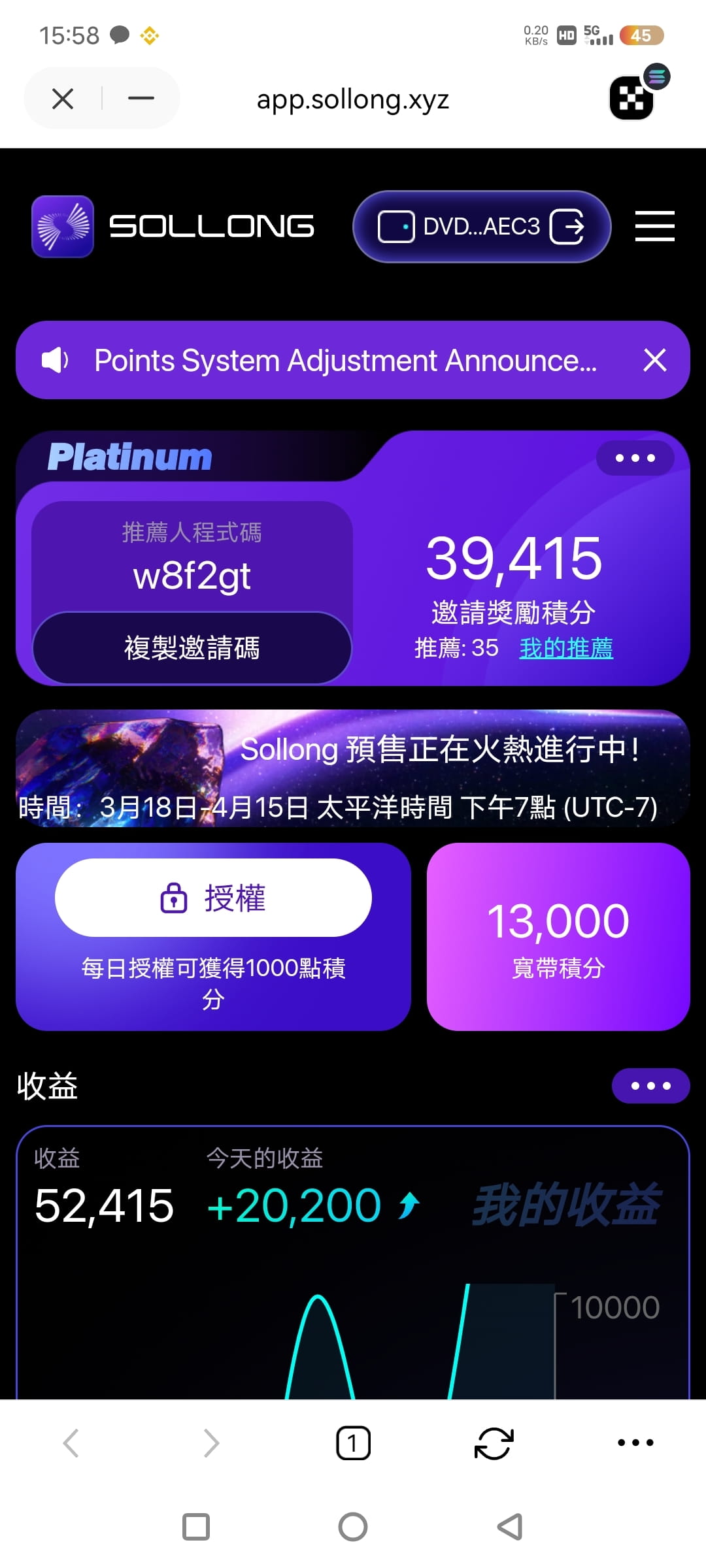The height and width of the screenshot is (1568, 706).
Task: Minimize the browser window
Action: click(141, 99)
